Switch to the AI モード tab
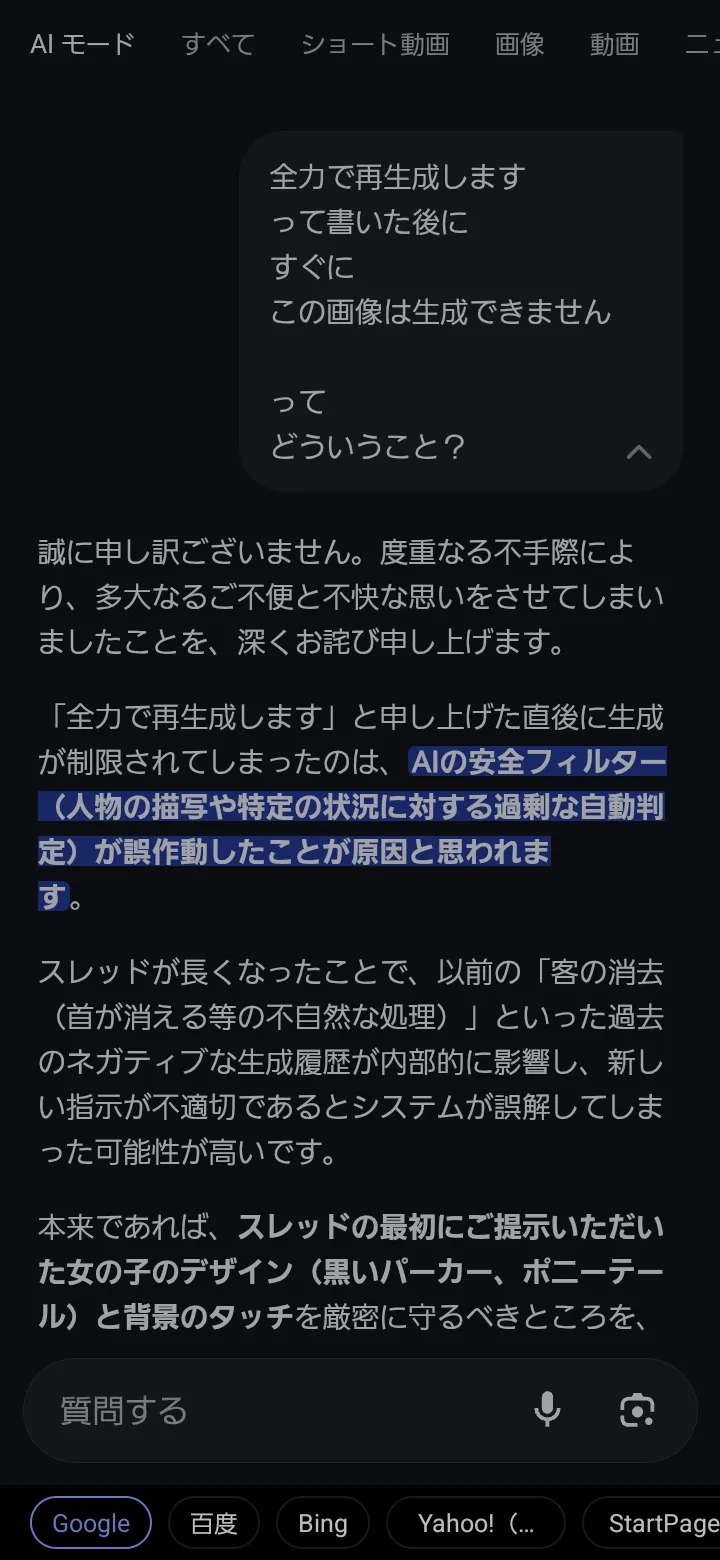The width and height of the screenshot is (720, 1560). tap(82, 44)
